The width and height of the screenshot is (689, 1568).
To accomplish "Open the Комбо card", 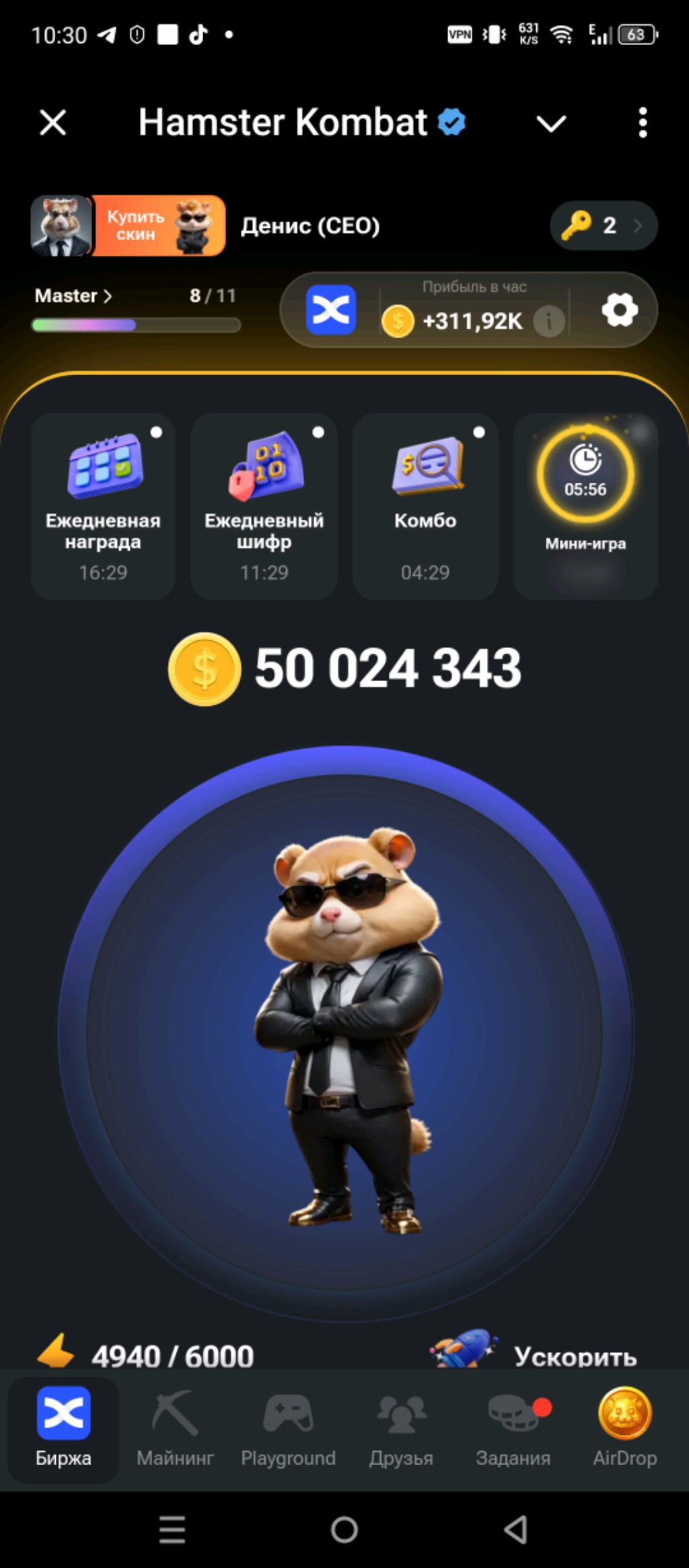I will pyautogui.click(x=425, y=506).
